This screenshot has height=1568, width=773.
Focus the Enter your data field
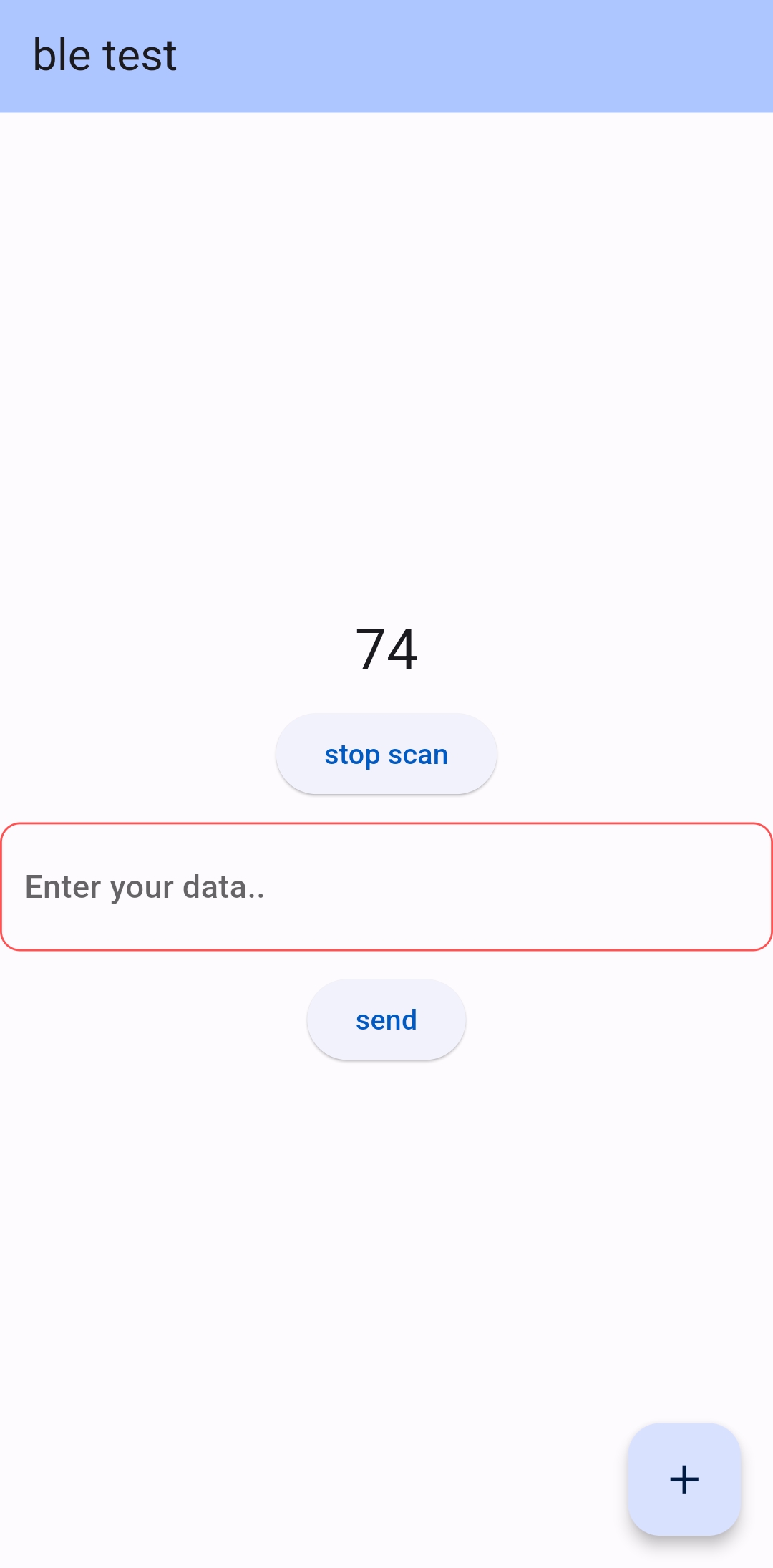(x=386, y=887)
